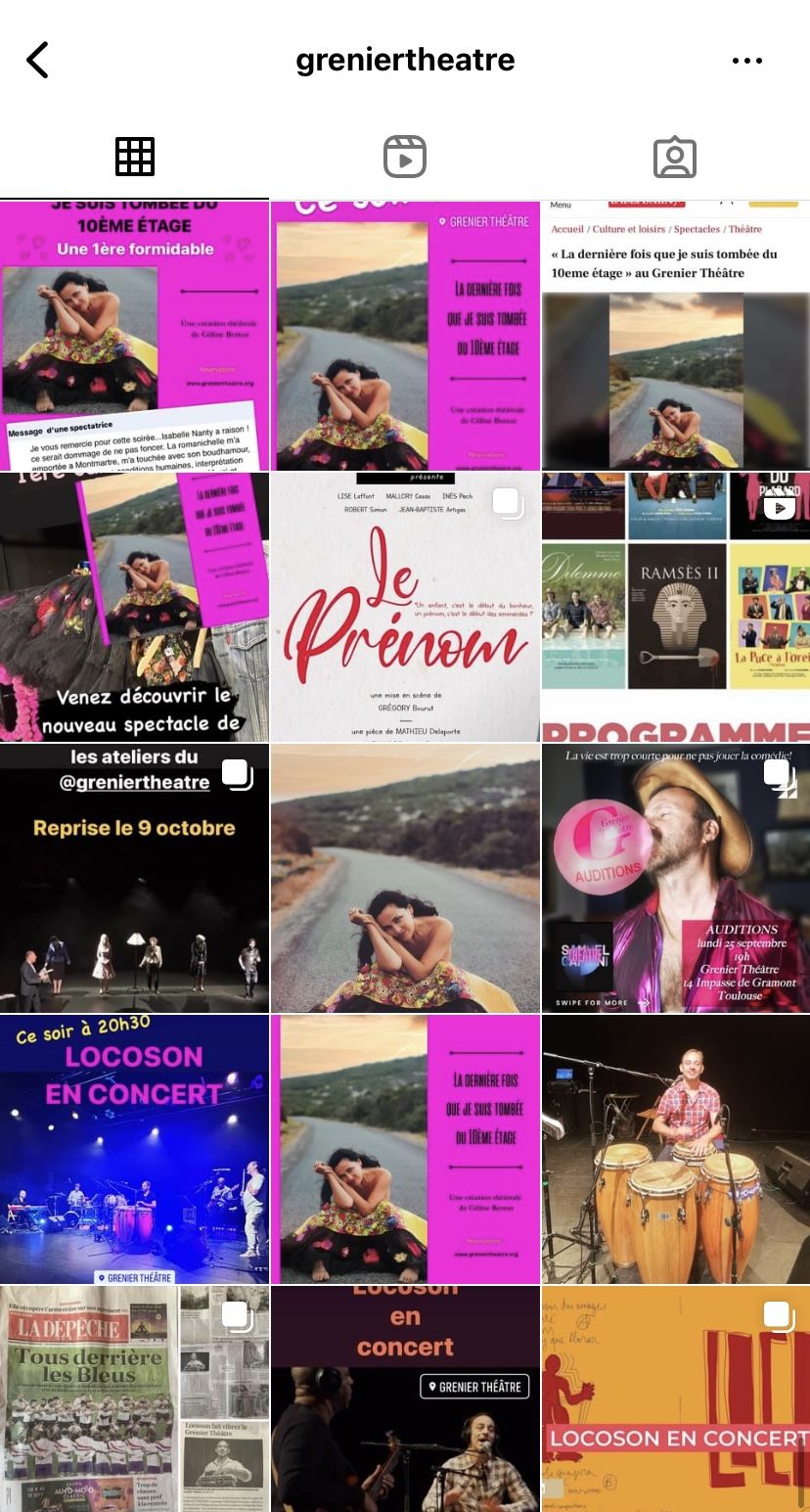Open the La Dépêche newspaper post
The height and width of the screenshot is (1512, 810).
134,1399
